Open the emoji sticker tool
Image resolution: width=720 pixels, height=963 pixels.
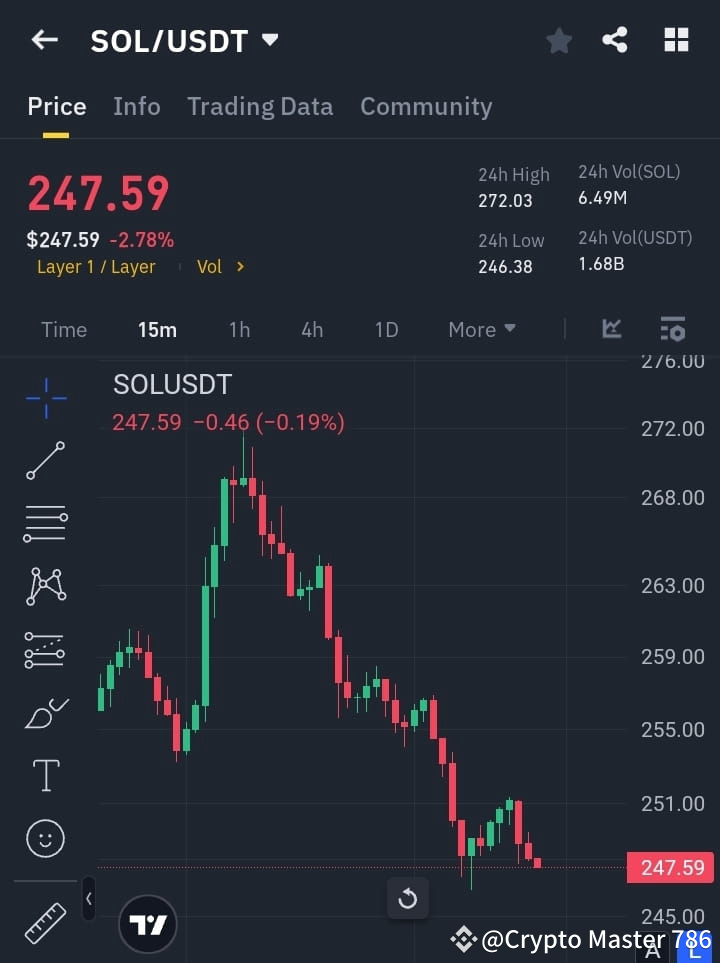tap(45, 838)
